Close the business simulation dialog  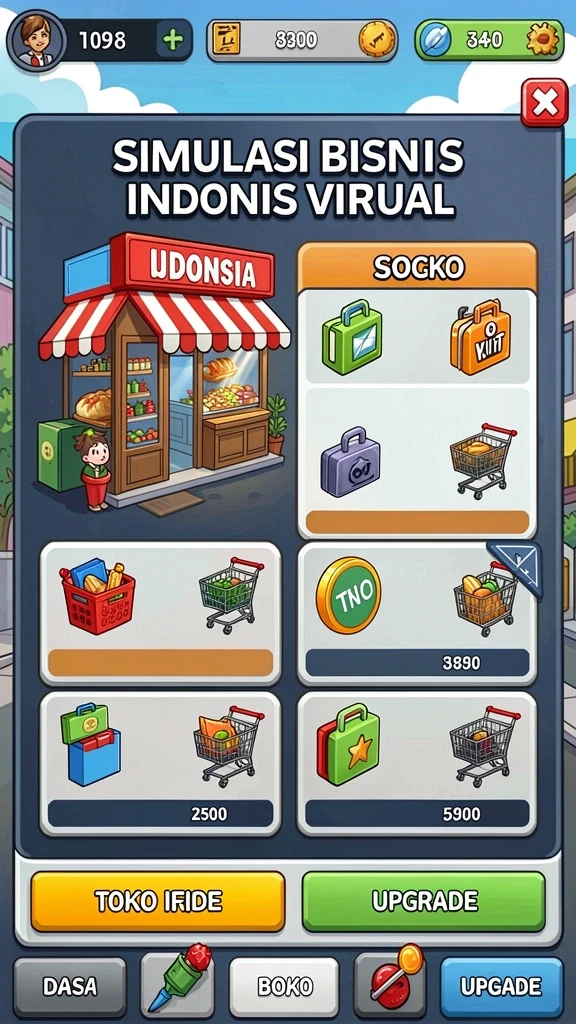pyautogui.click(x=544, y=103)
